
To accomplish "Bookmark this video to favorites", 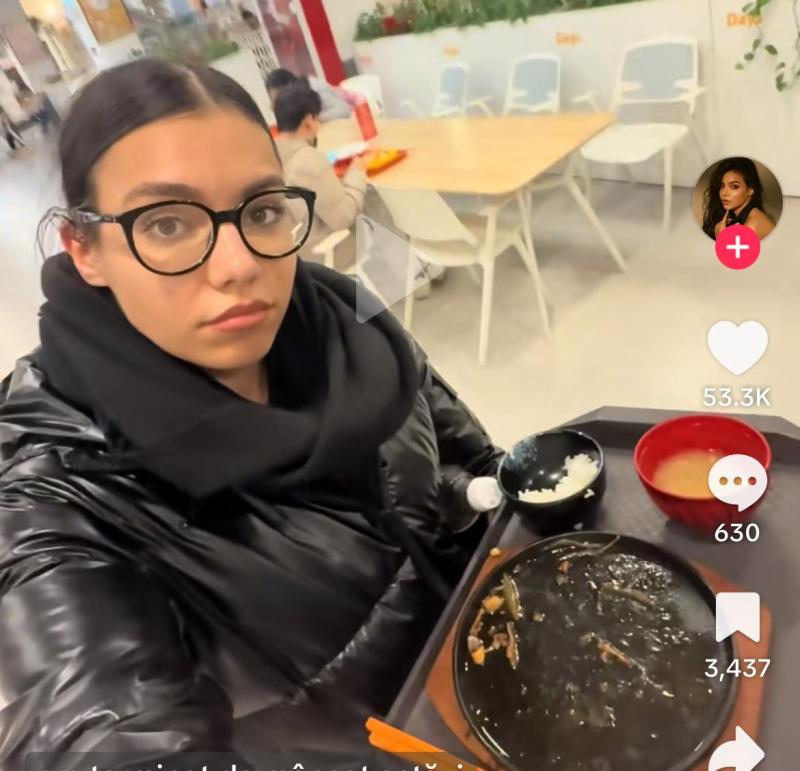I will point(737,618).
